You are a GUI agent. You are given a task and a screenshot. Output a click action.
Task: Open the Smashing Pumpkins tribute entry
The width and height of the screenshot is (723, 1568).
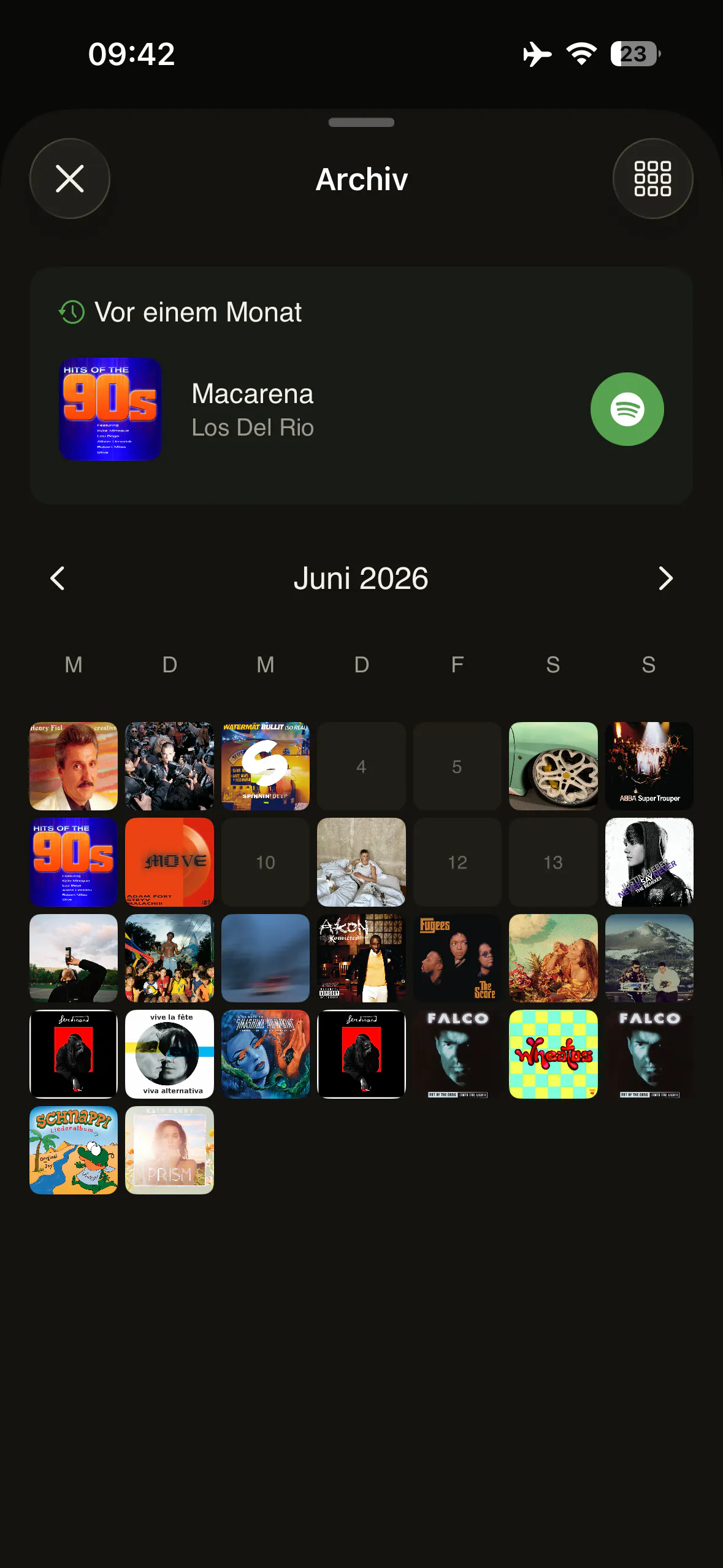[266, 1054]
